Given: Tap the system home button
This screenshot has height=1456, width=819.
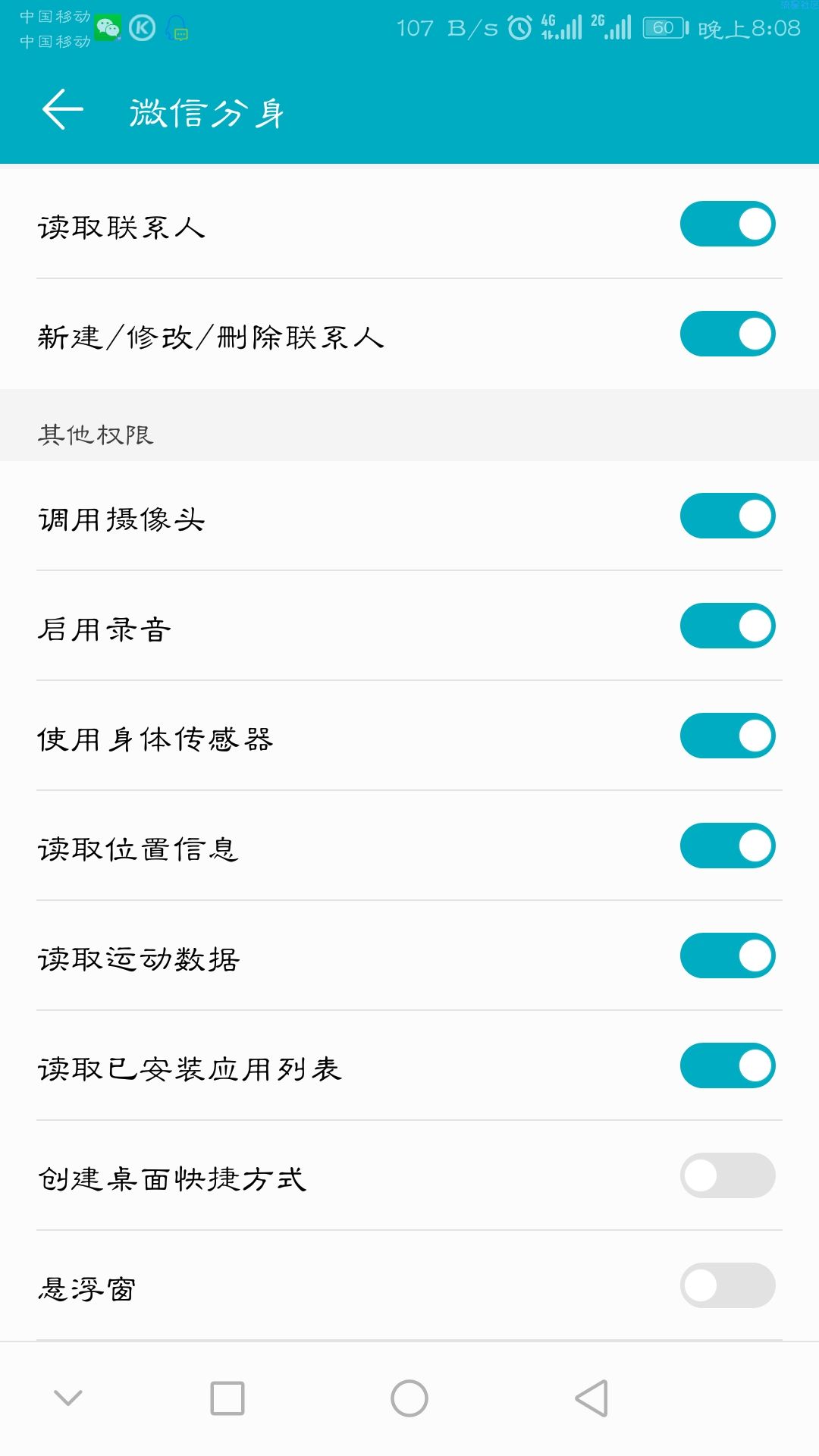Looking at the screenshot, I should click(x=409, y=1398).
